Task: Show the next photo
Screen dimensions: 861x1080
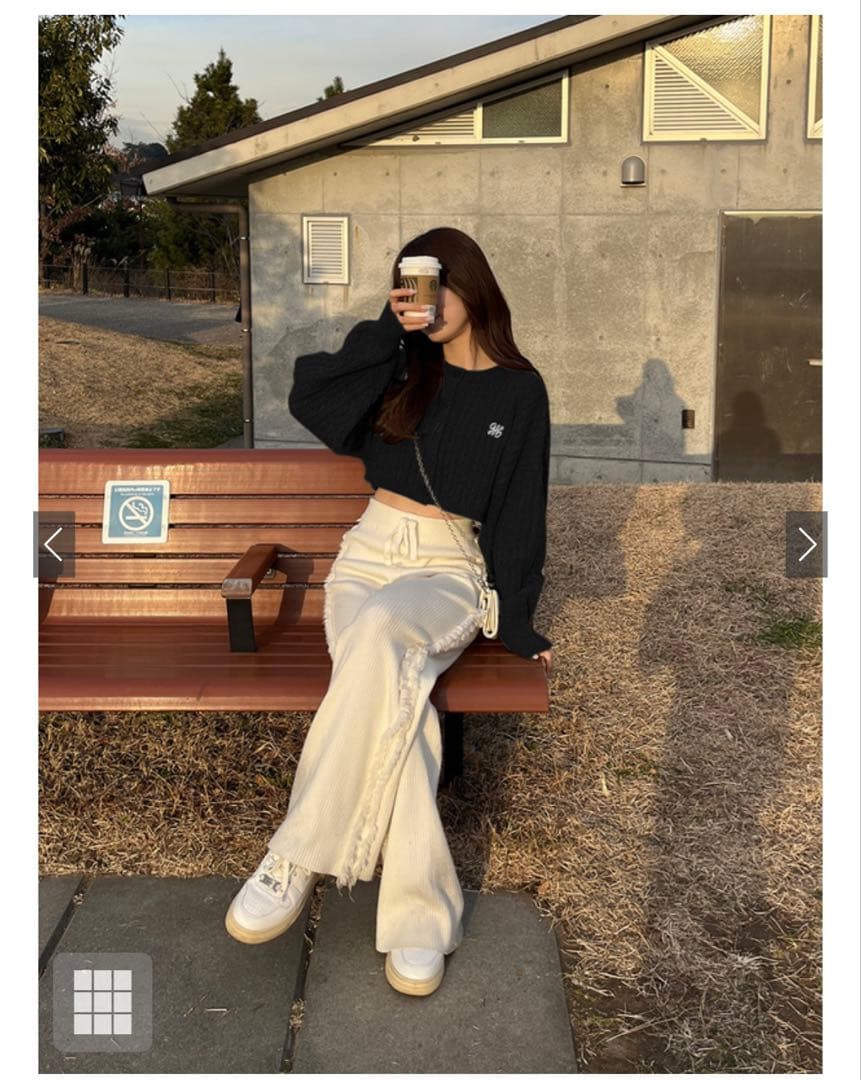Action: [x=806, y=545]
